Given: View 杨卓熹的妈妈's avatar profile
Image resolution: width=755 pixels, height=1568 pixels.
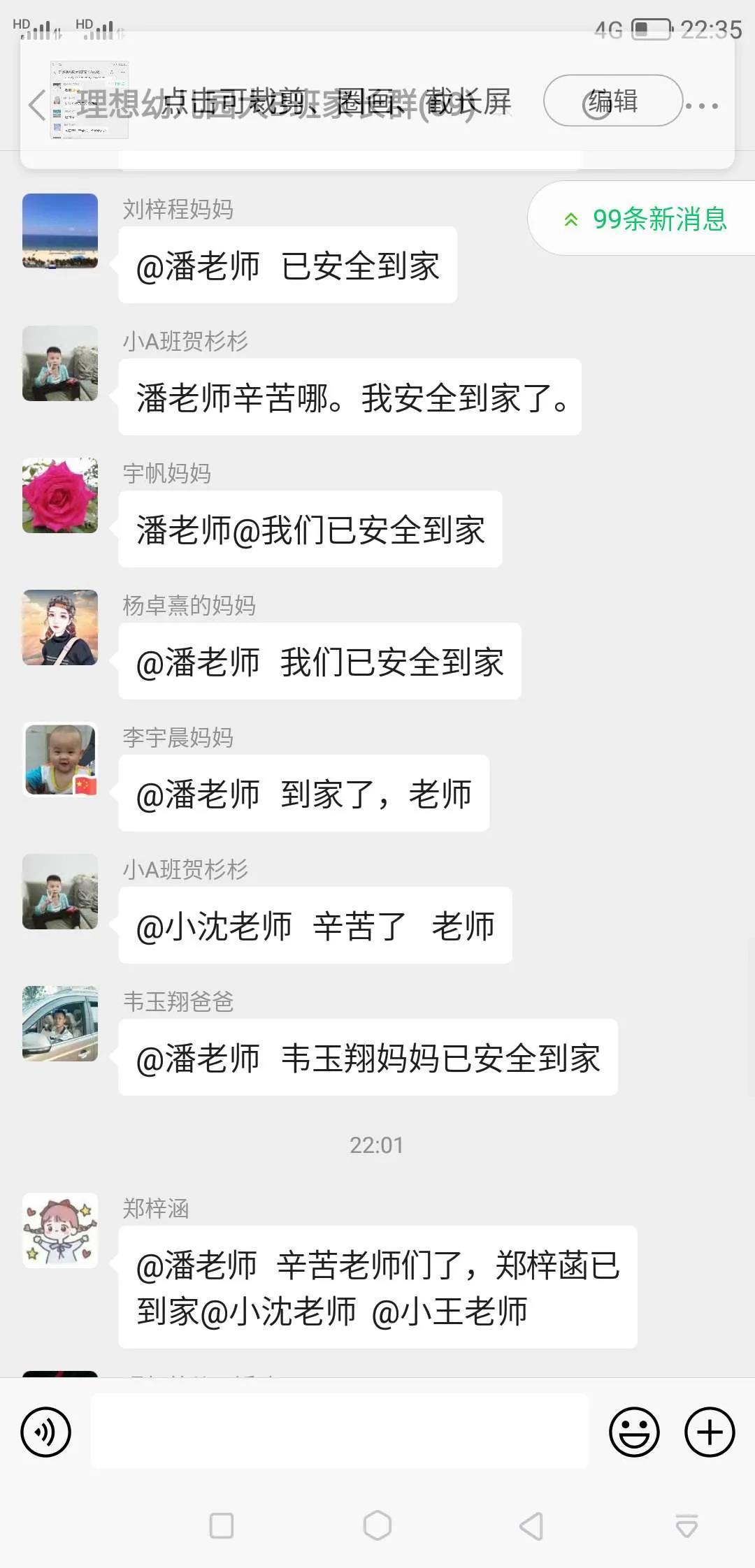Looking at the screenshot, I should [60, 627].
